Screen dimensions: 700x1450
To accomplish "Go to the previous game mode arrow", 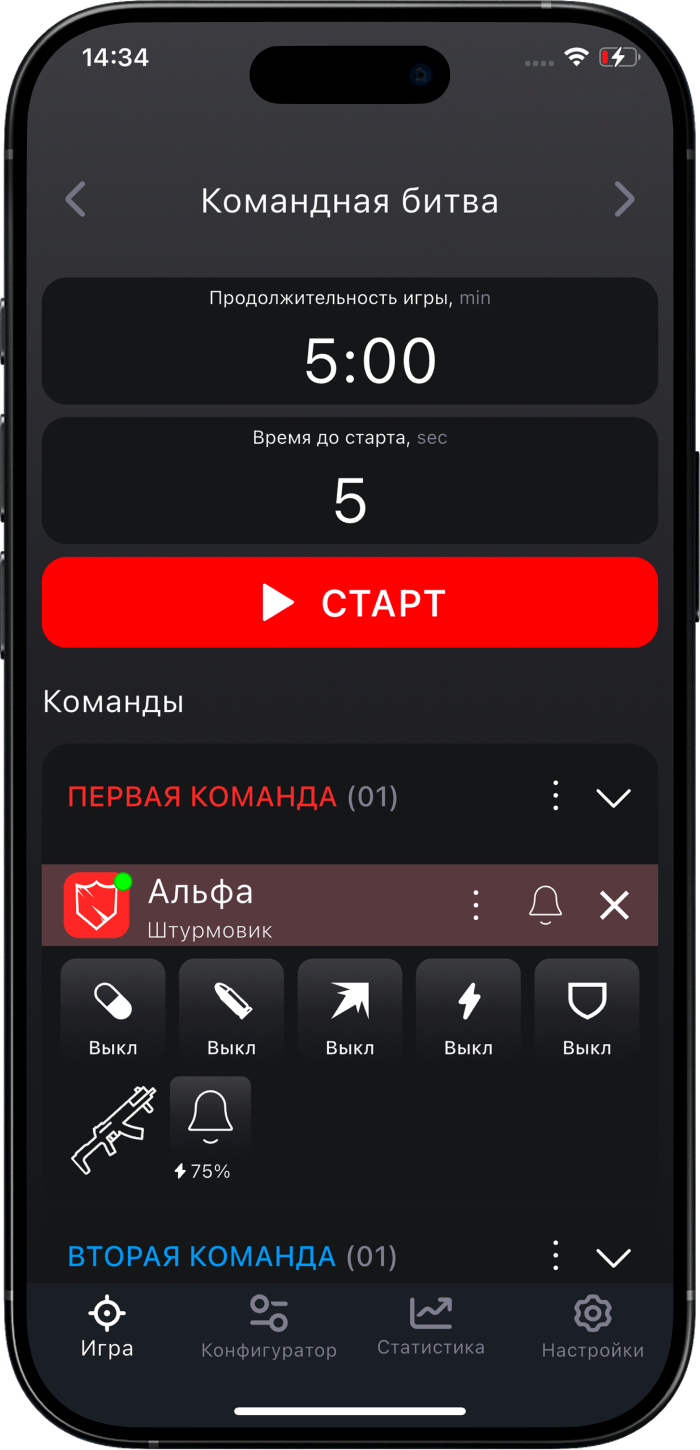I will [76, 200].
